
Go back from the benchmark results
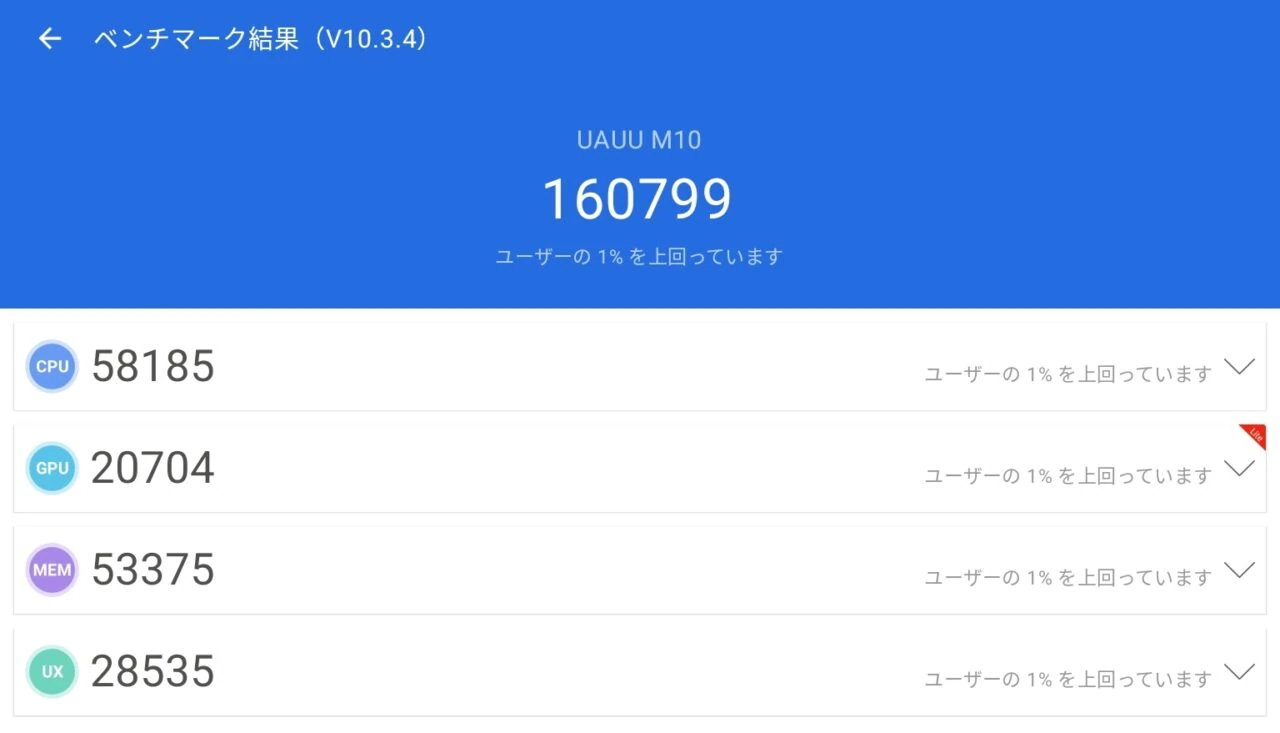click(49, 39)
